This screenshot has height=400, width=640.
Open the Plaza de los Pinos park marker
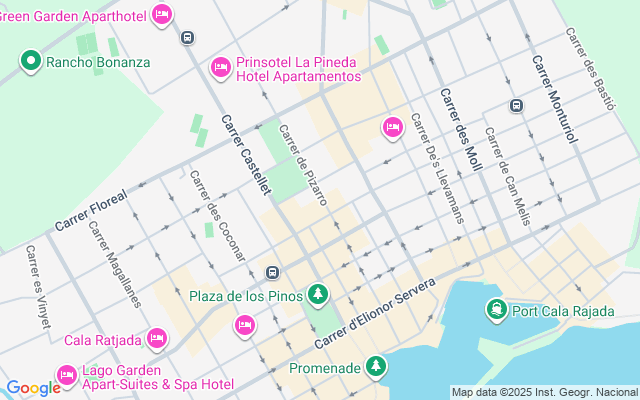[318, 295]
